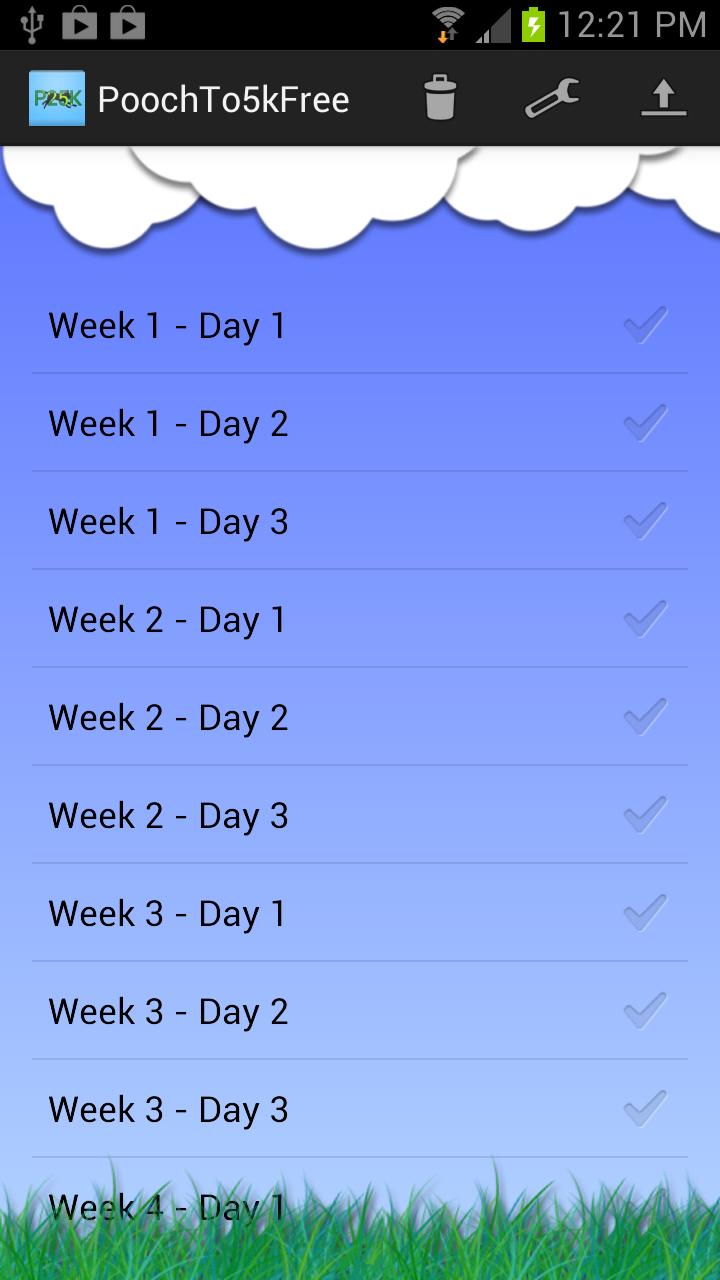
Task: Choose the Week 2 - Day 2 row
Action: (x=360, y=717)
